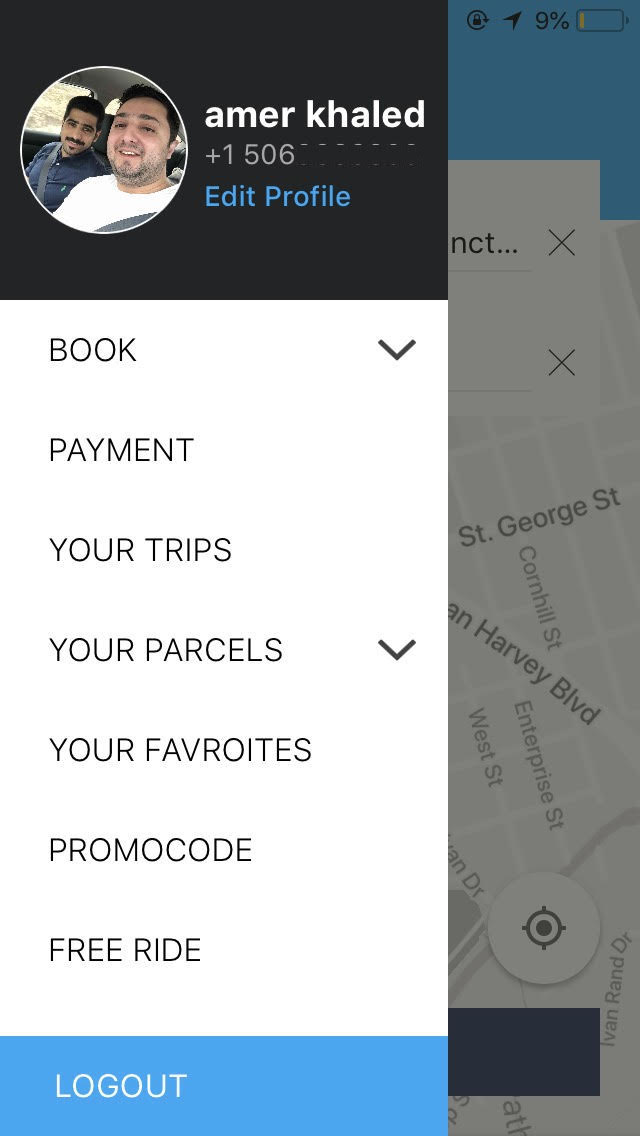Tap the profile photo avatar
This screenshot has height=1136, width=640.
pos(103,150)
